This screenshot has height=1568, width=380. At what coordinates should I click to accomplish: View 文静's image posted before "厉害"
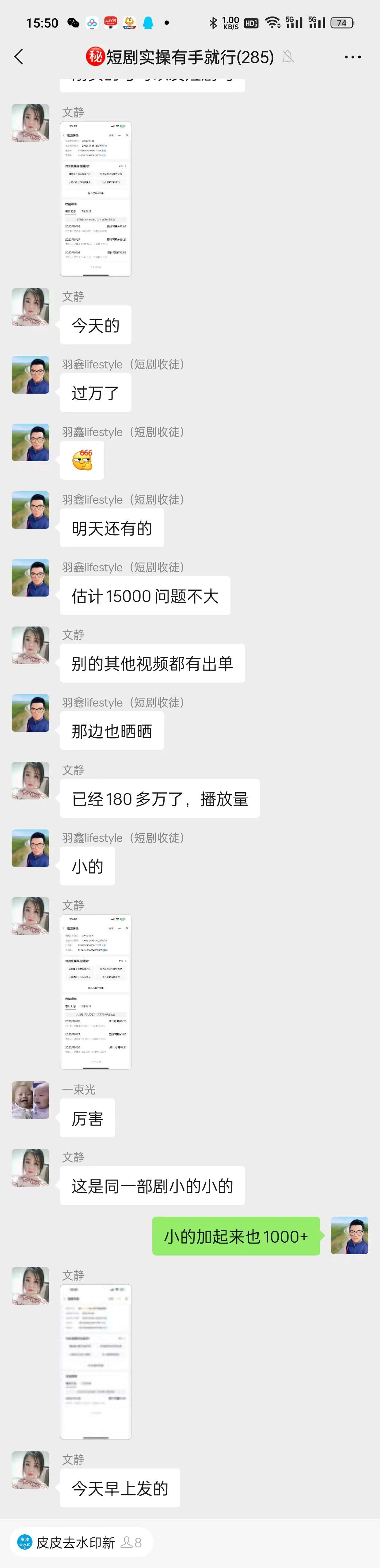[x=96, y=992]
